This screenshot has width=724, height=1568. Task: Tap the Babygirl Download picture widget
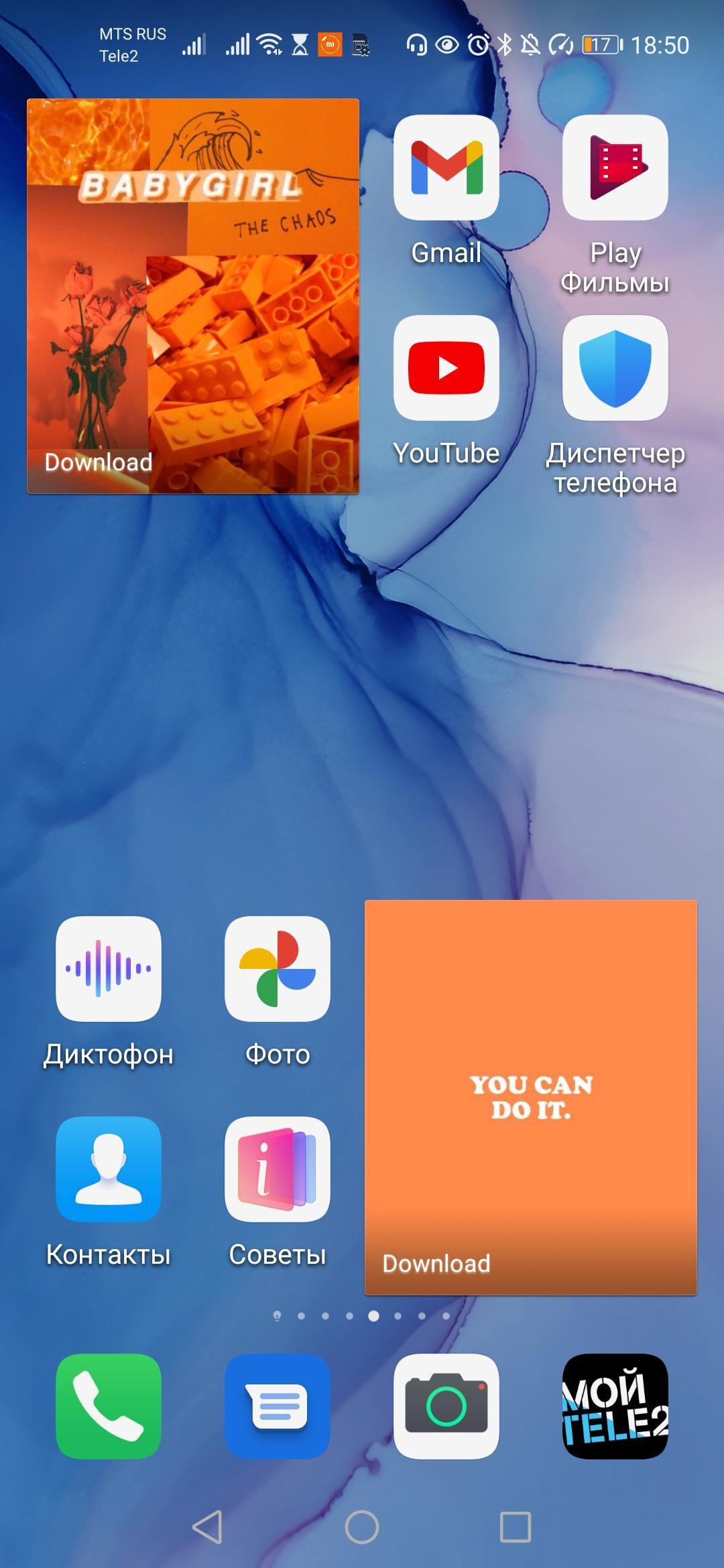pos(193,296)
